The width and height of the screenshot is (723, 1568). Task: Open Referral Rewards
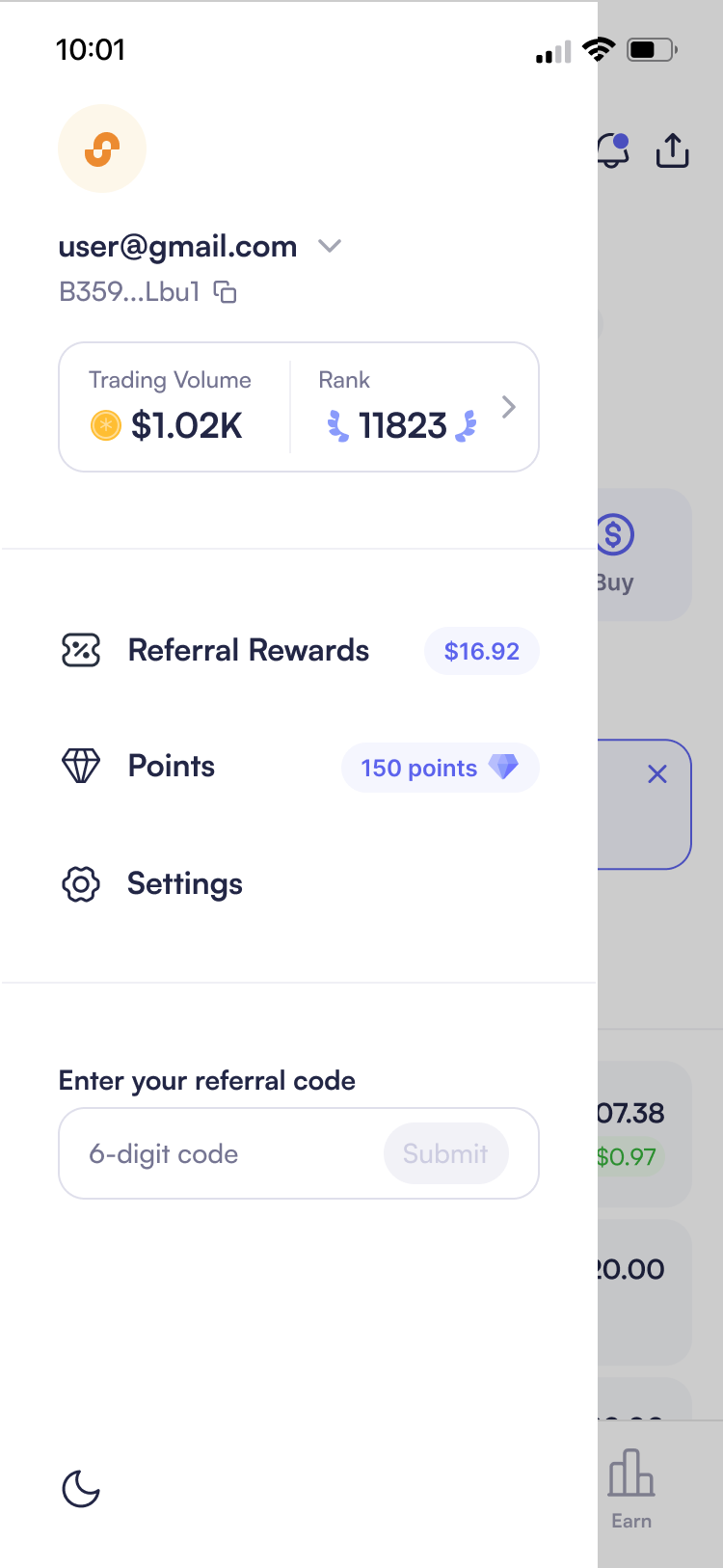click(x=249, y=651)
